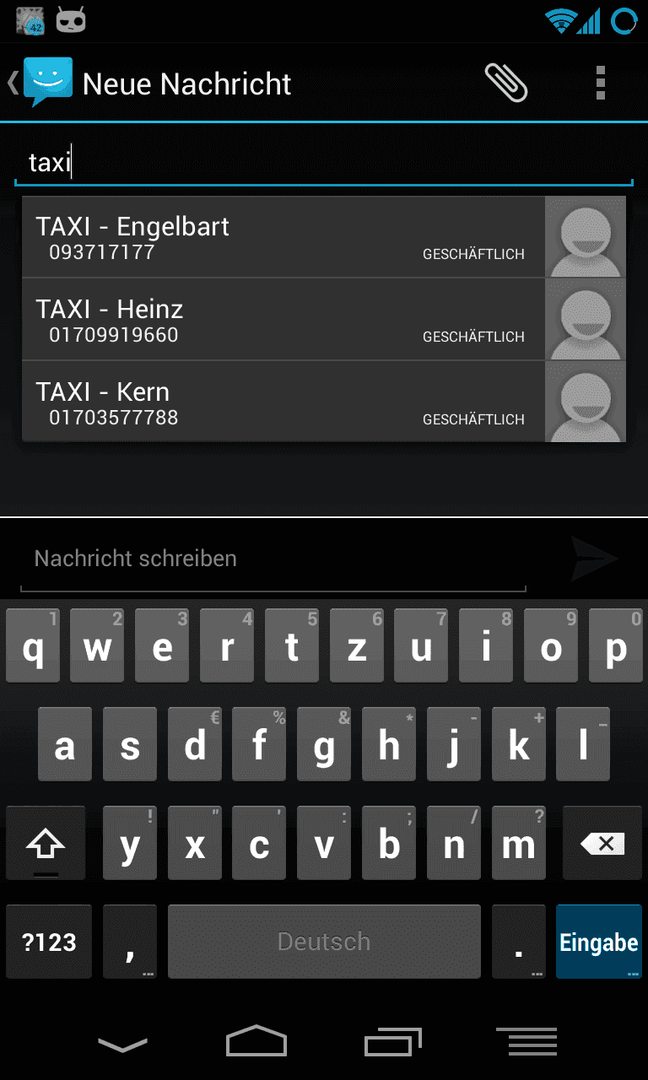The width and height of the screenshot is (648, 1080).
Task: Switch keyboard to ?123 symbols
Action: point(49,942)
